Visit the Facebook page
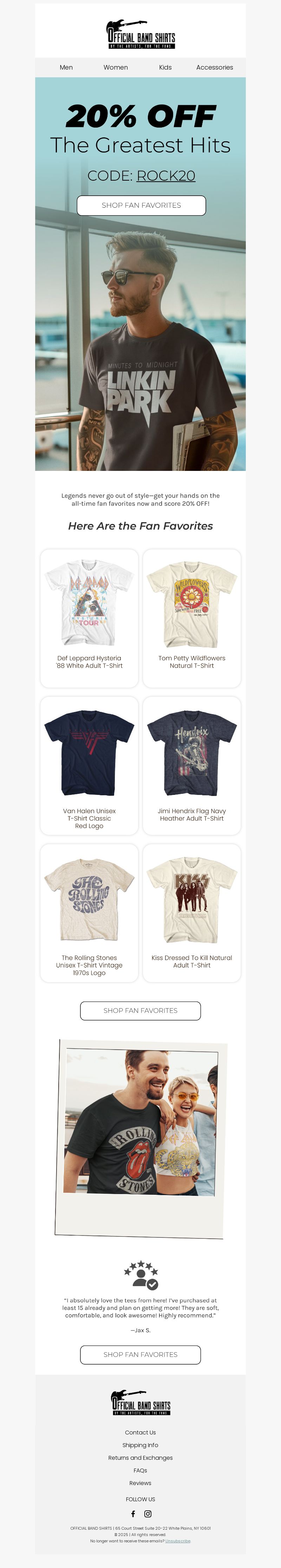 [133, 1514]
